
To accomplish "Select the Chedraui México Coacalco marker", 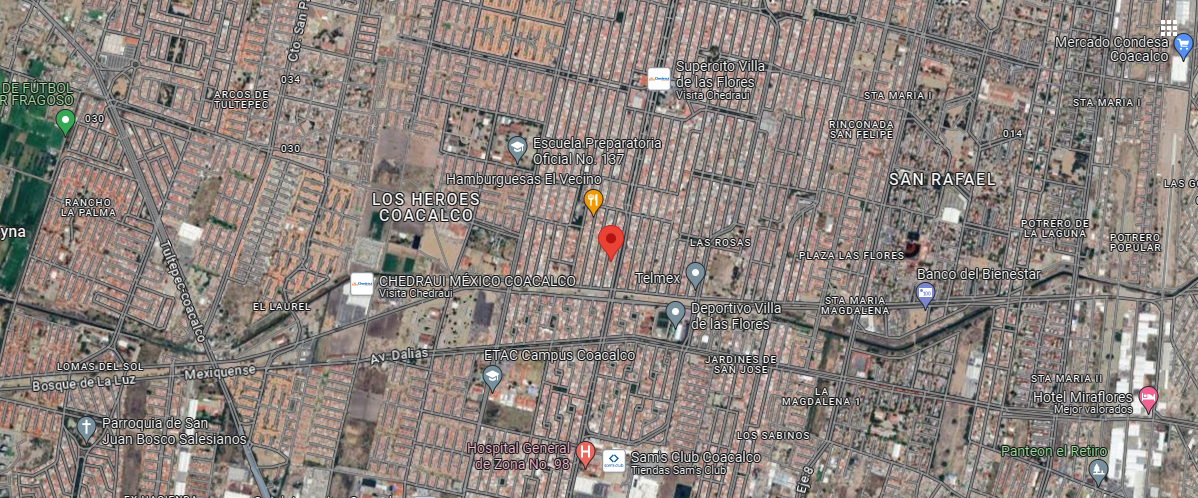I will pos(361,284).
